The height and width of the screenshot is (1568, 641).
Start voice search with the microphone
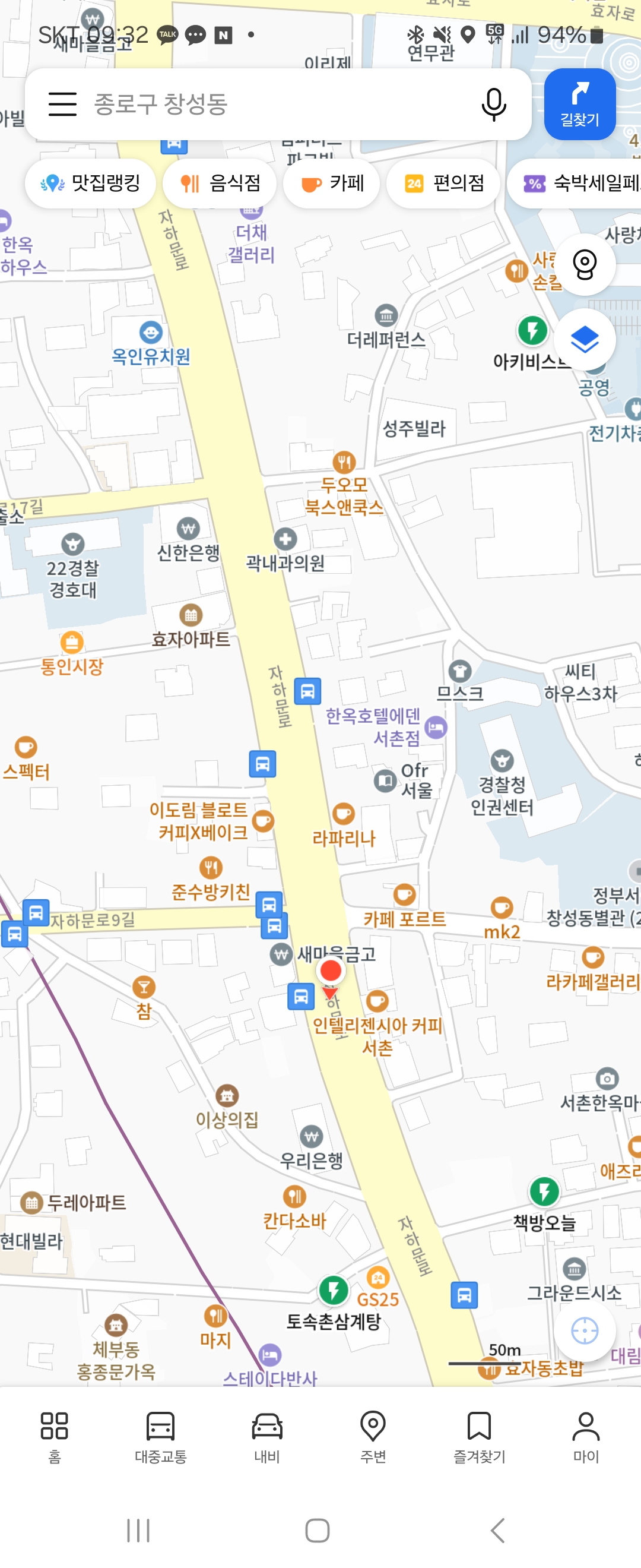[493, 105]
